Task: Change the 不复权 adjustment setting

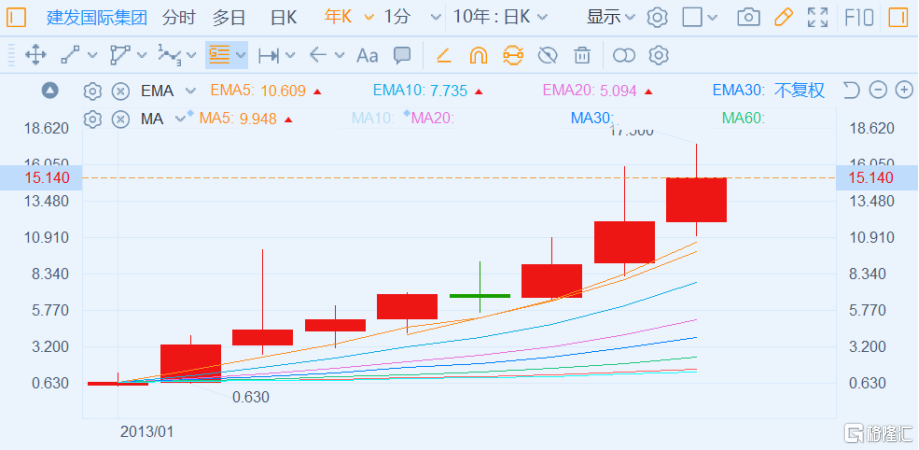Action: point(799,91)
